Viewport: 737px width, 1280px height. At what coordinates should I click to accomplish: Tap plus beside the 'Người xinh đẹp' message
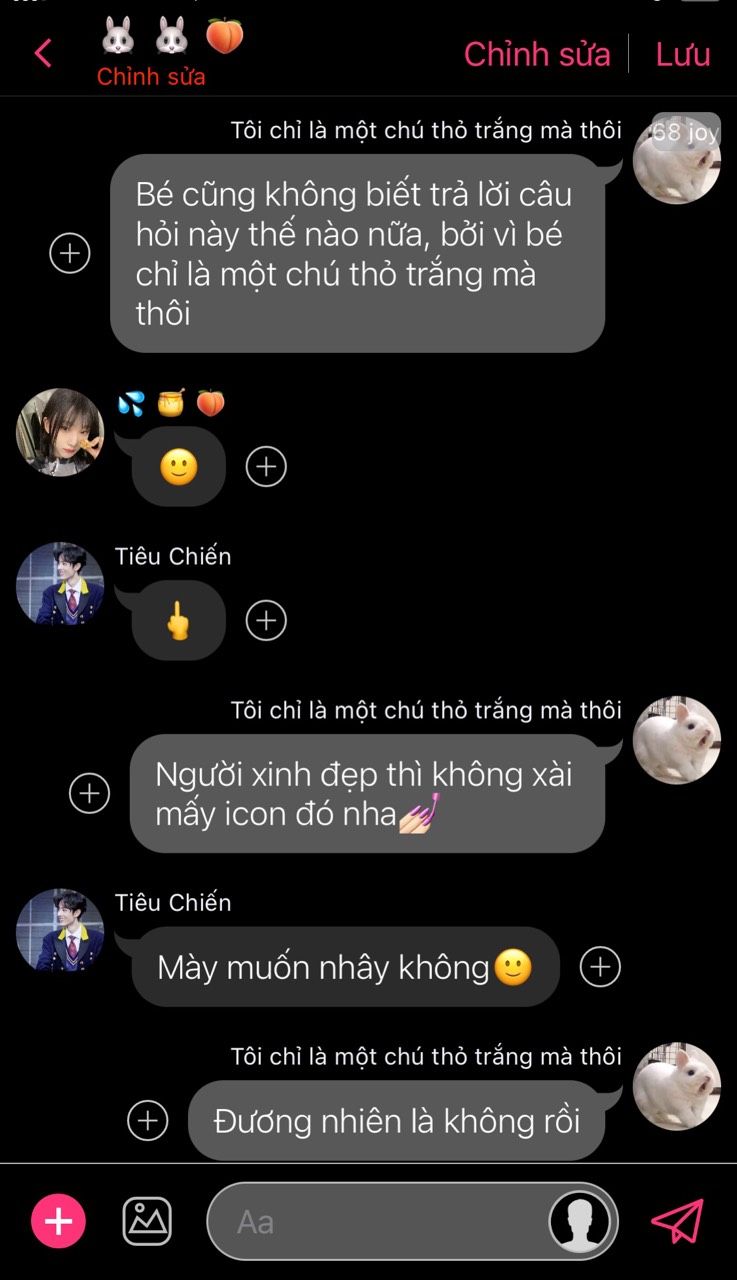(x=89, y=794)
